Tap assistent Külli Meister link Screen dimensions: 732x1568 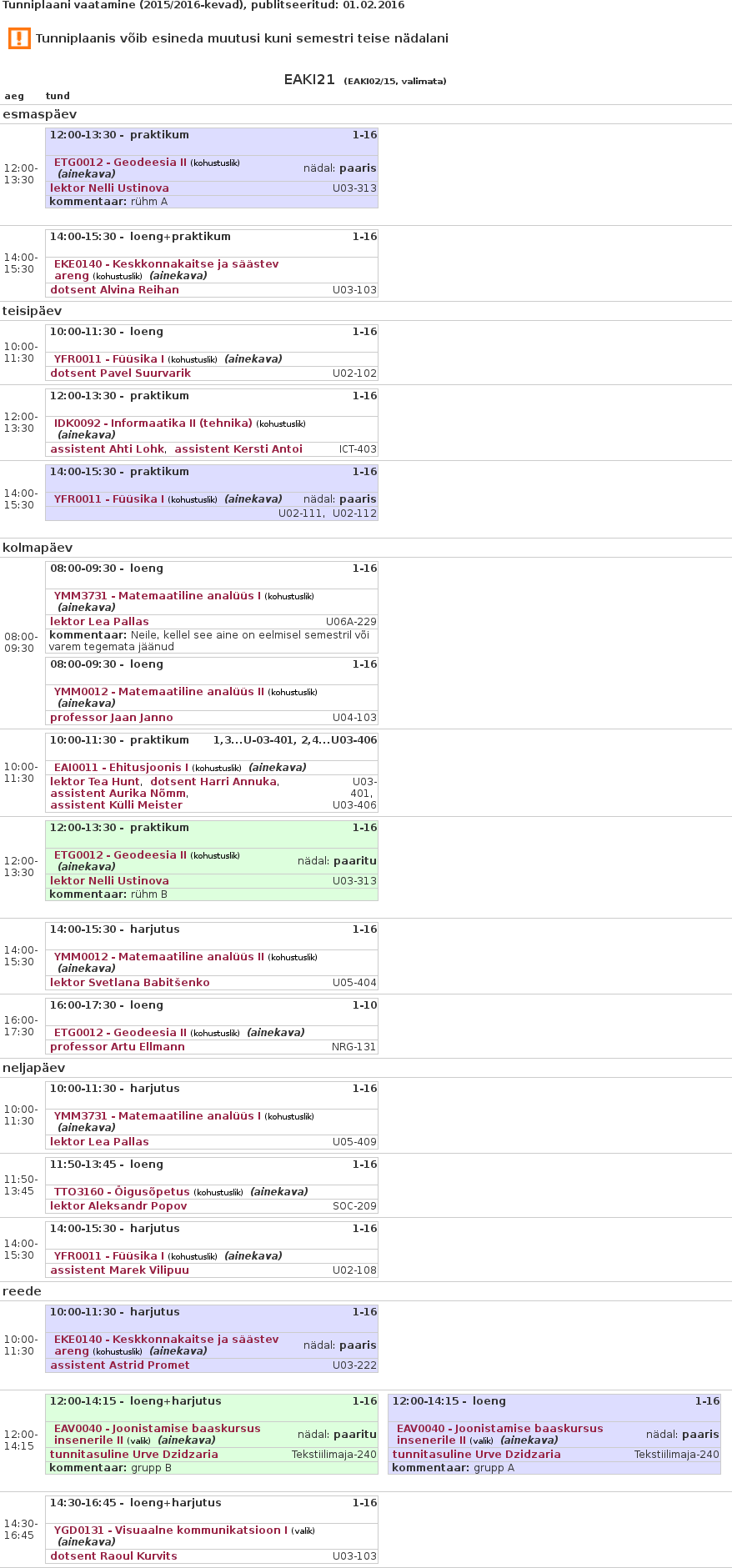116,805
